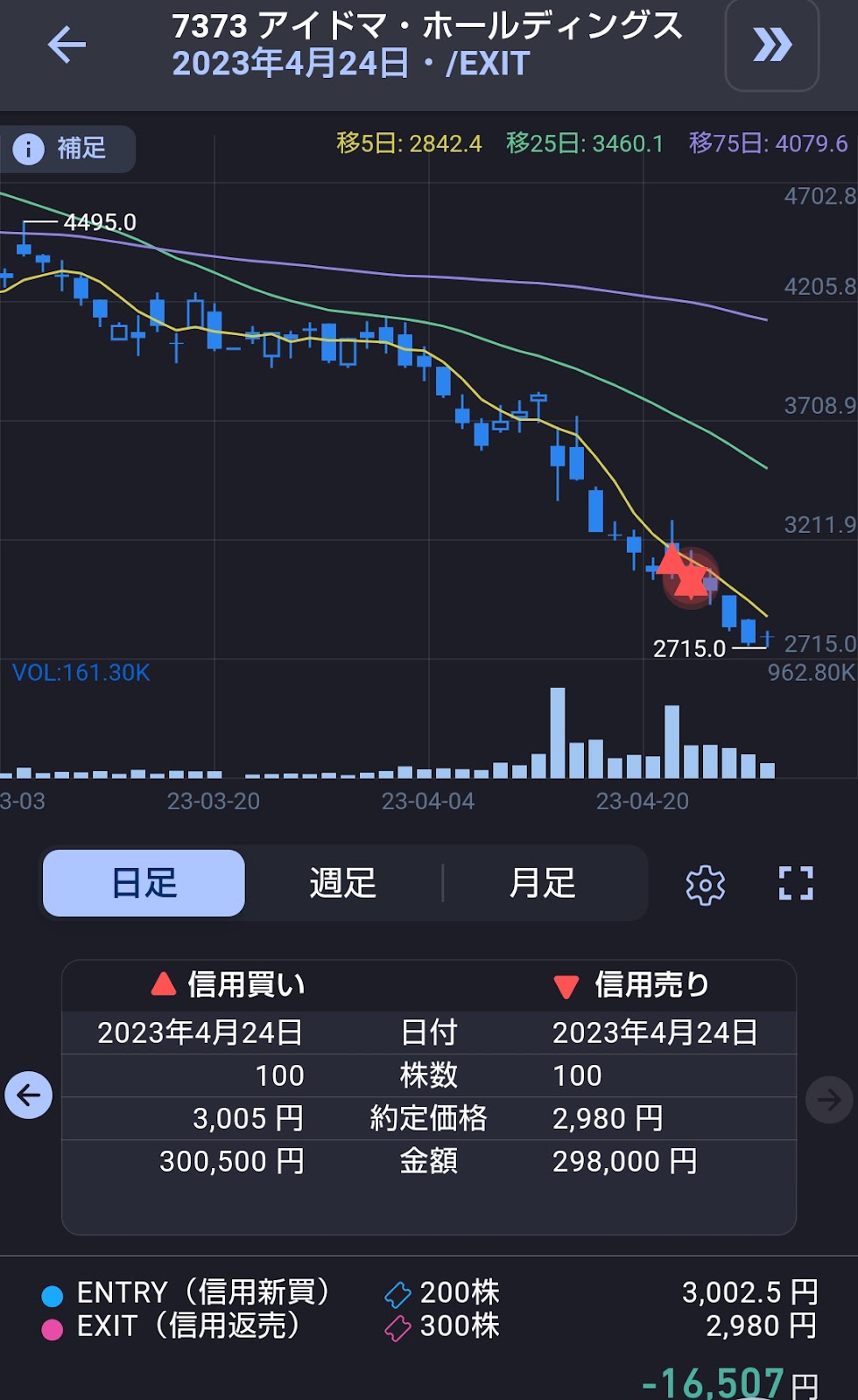Switch to the 月足 monthly chart
The image size is (858, 1400).
point(543,883)
